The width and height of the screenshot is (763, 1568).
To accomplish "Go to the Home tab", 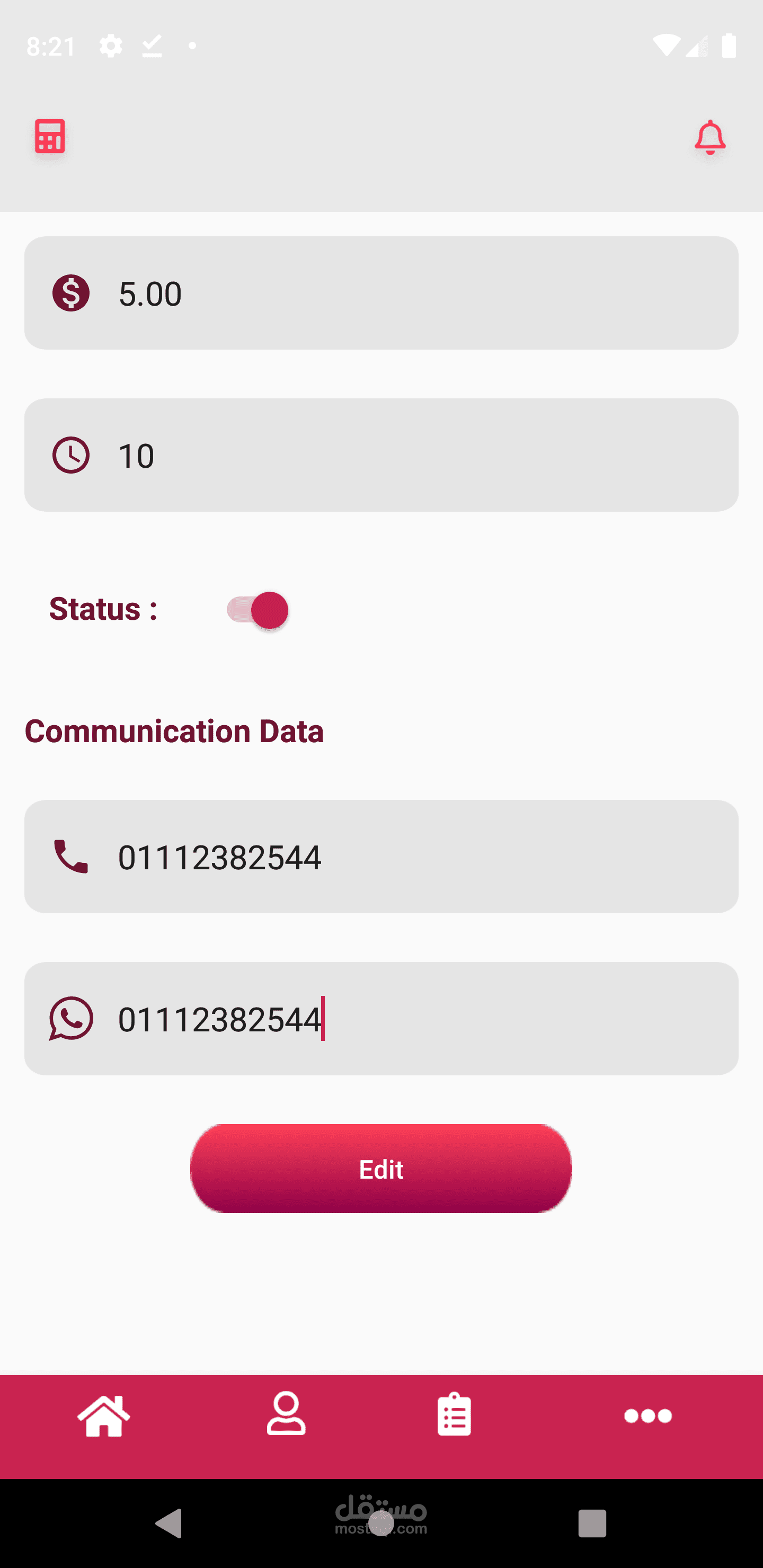I will [103, 1416].
